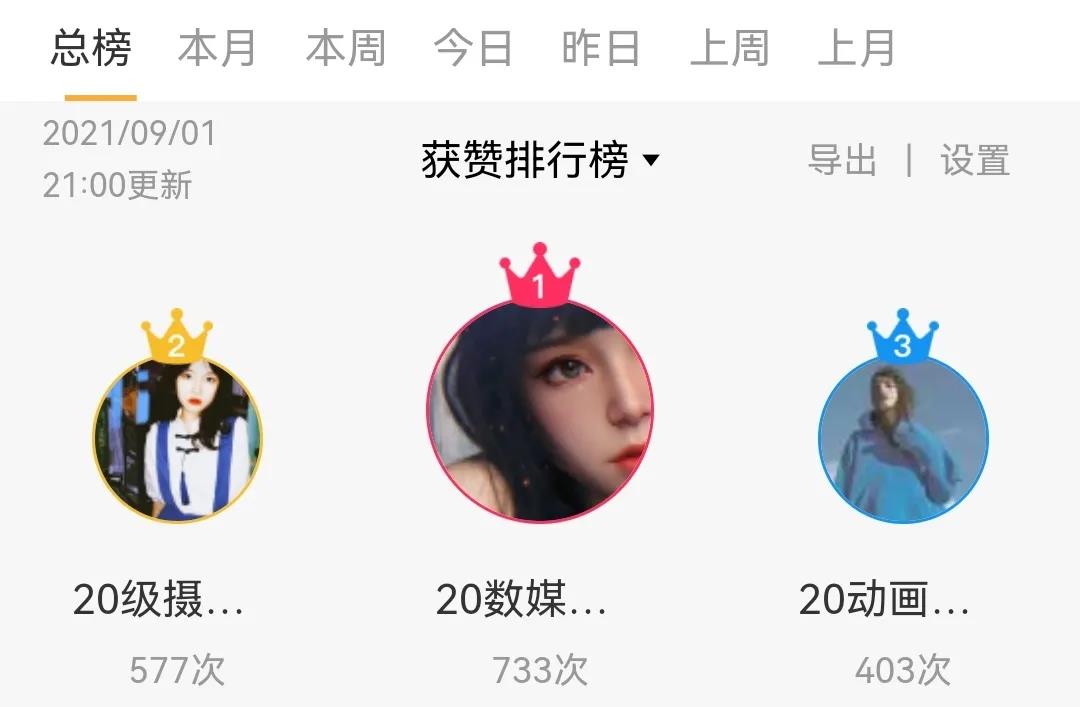This screenshot has height=707, width=1080.
Task: Open first-place user 20数媒 avatar
Action: pyautogui.click(x=540, y=410)
